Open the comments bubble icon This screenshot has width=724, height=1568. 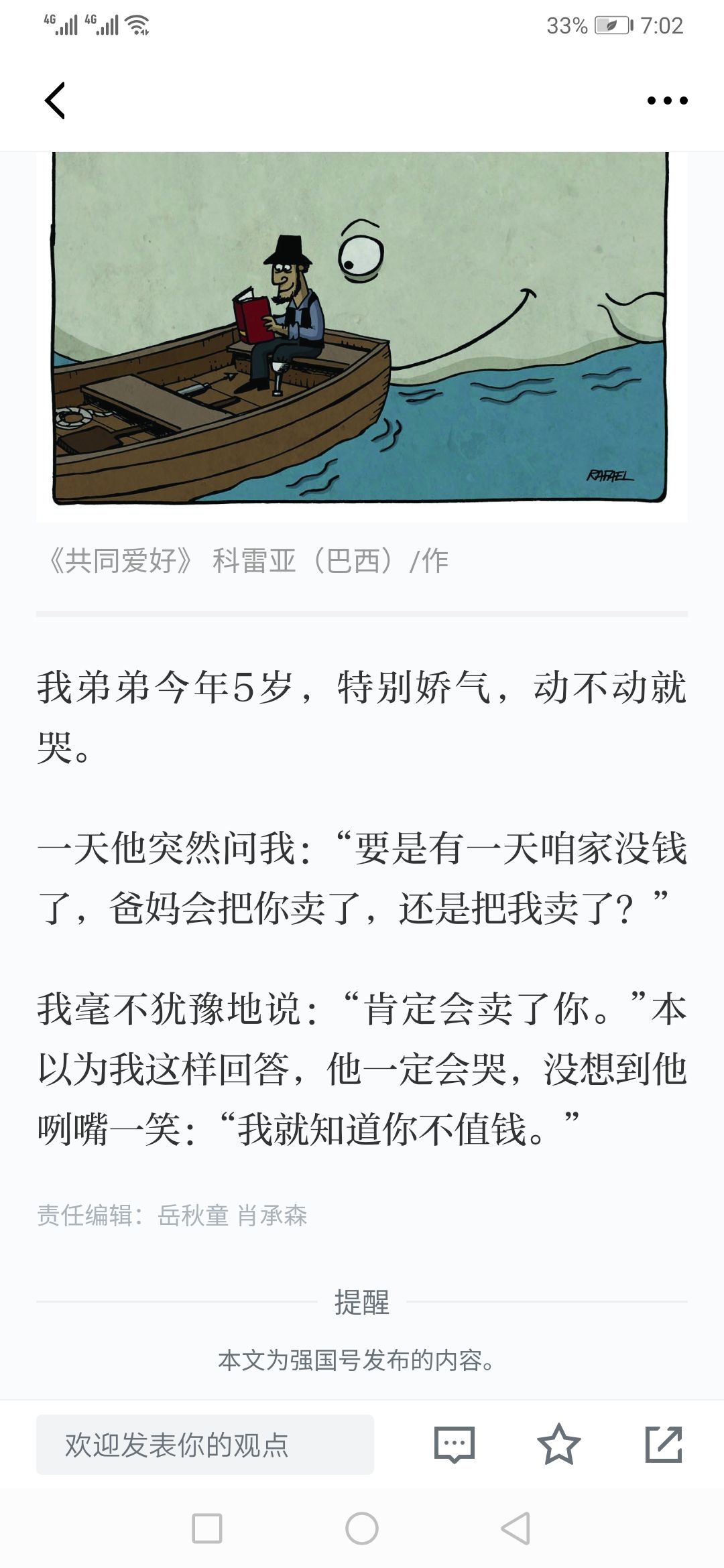[x=455, y=1445]
